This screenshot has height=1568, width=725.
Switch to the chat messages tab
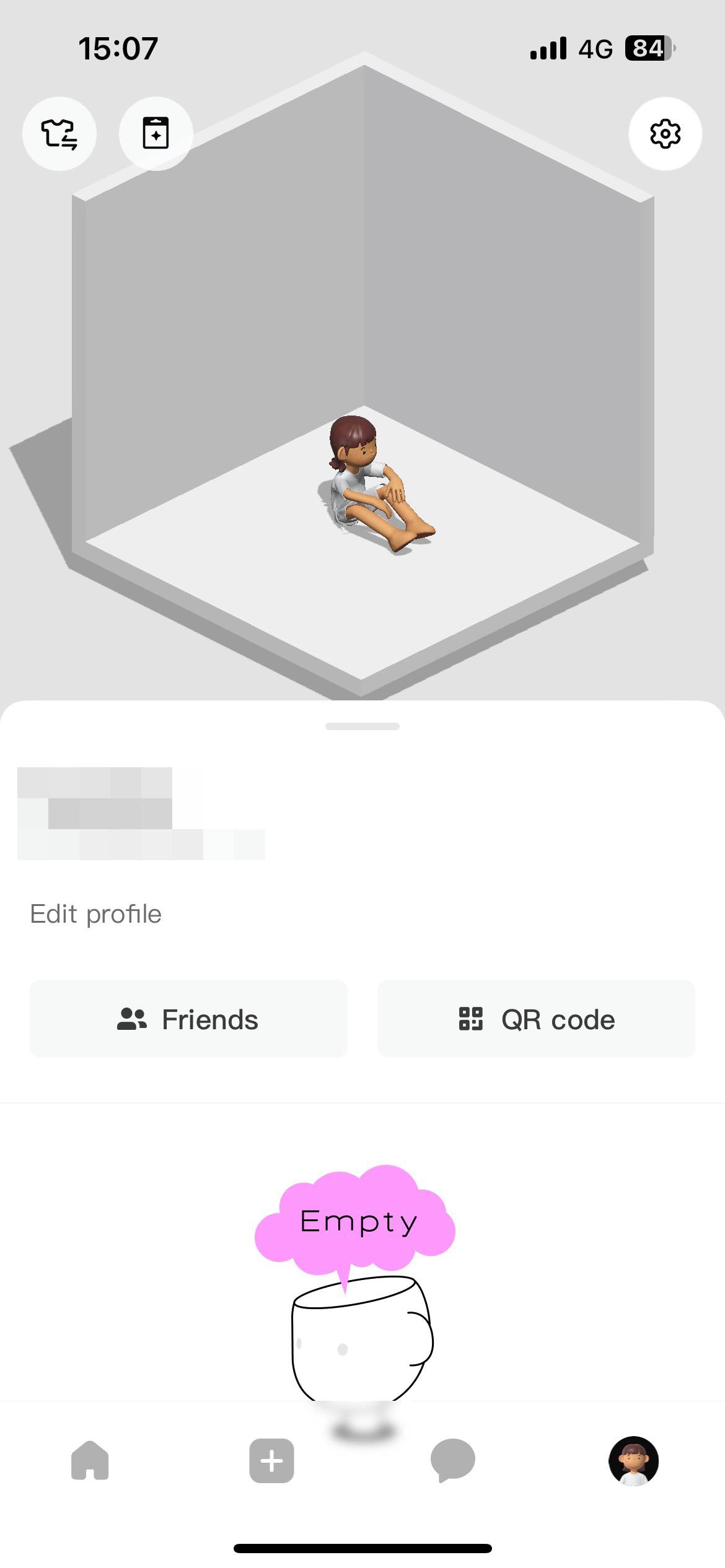(x=452, y=1460)
